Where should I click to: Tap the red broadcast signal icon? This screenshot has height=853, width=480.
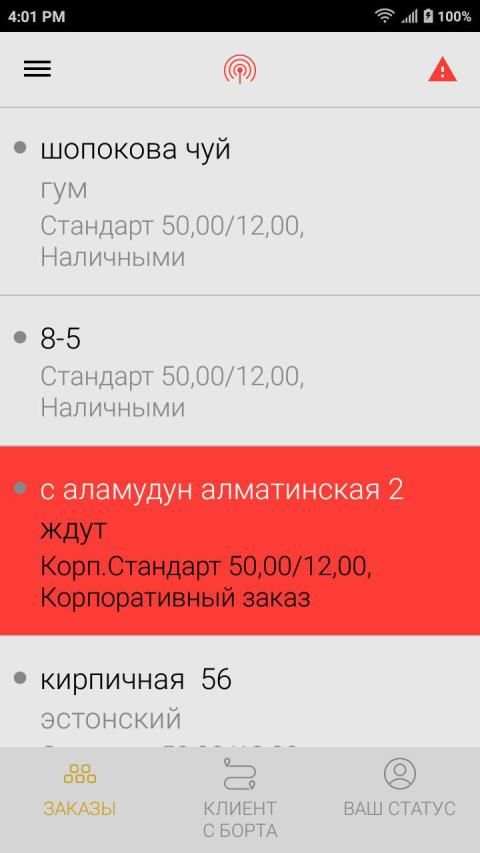click(x=240, y=70)
